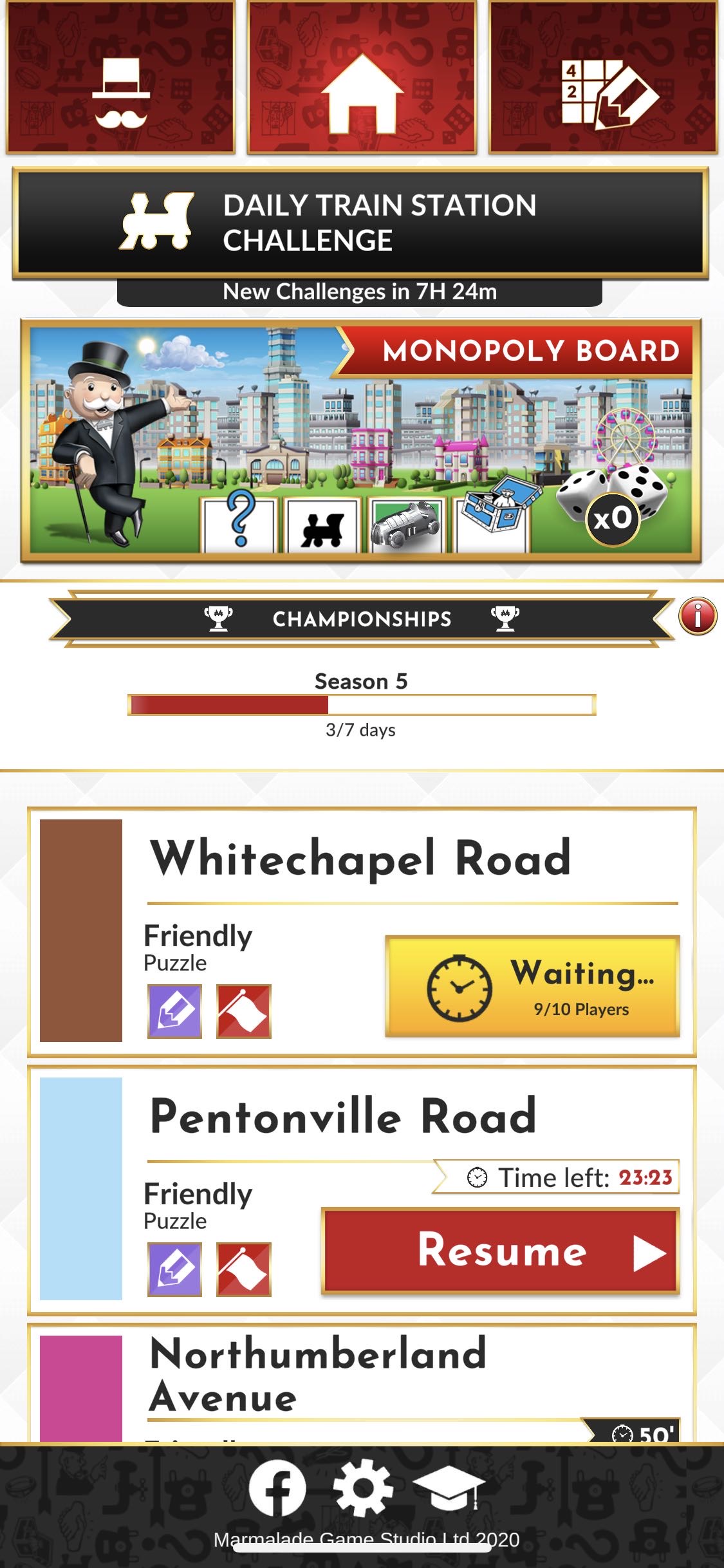Open the Monopoly Board banner
Image resolution: width=724 pixels, height=1568 pixels.
360,441
